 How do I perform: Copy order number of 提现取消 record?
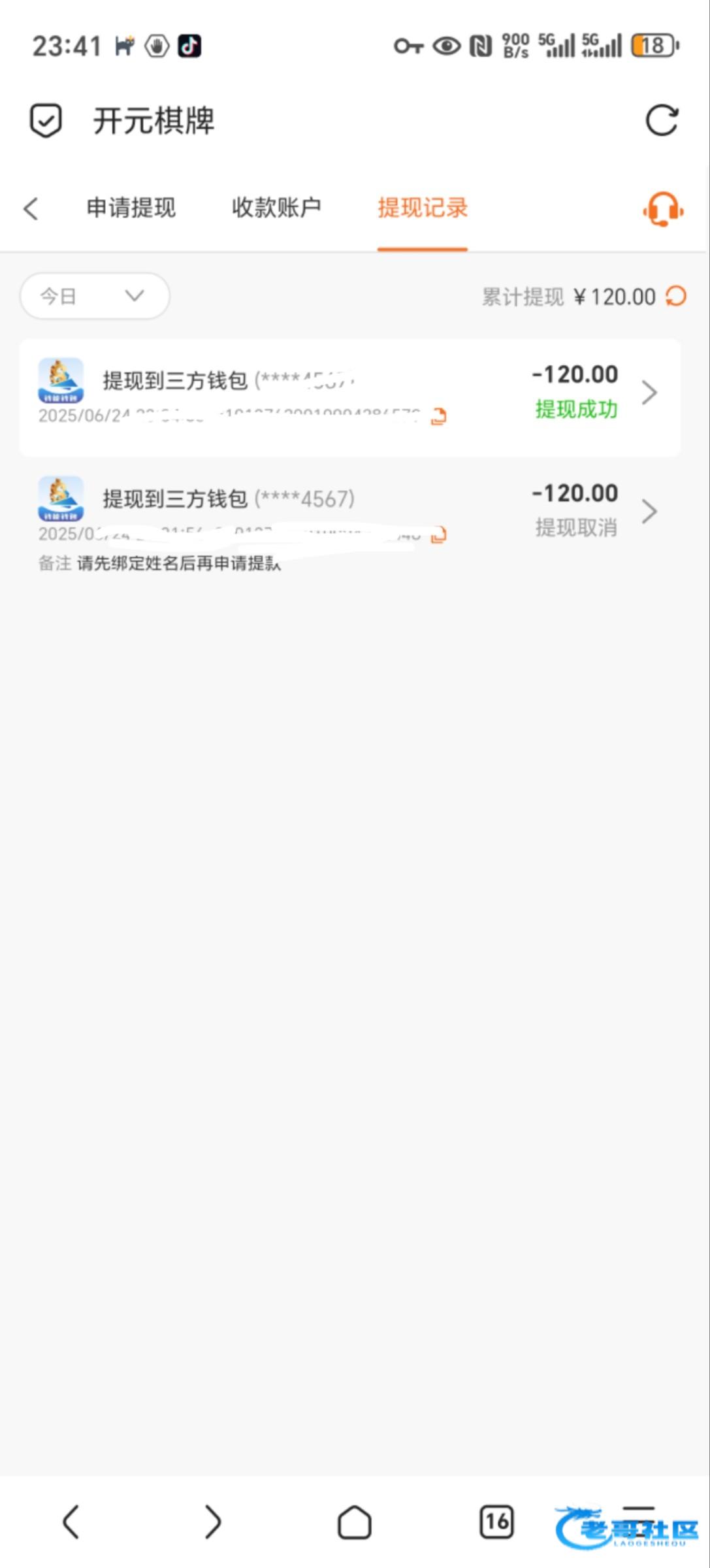[x=439, y=535]
